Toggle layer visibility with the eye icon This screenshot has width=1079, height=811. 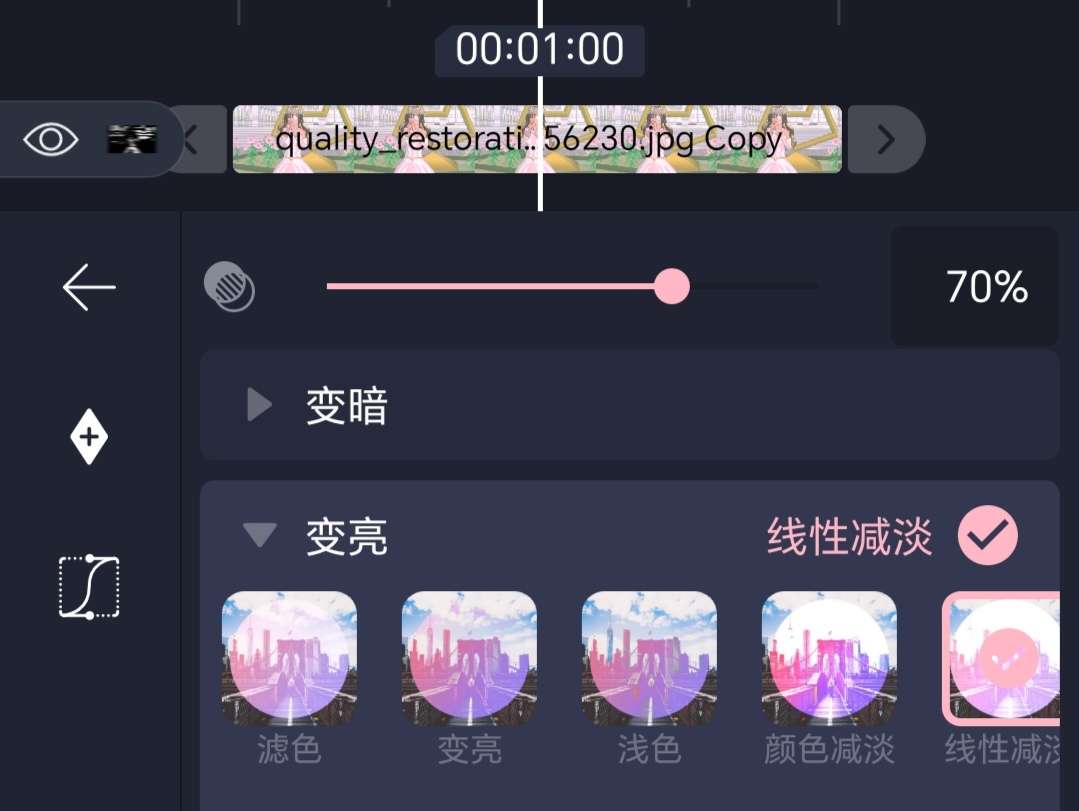click(51, 139)
